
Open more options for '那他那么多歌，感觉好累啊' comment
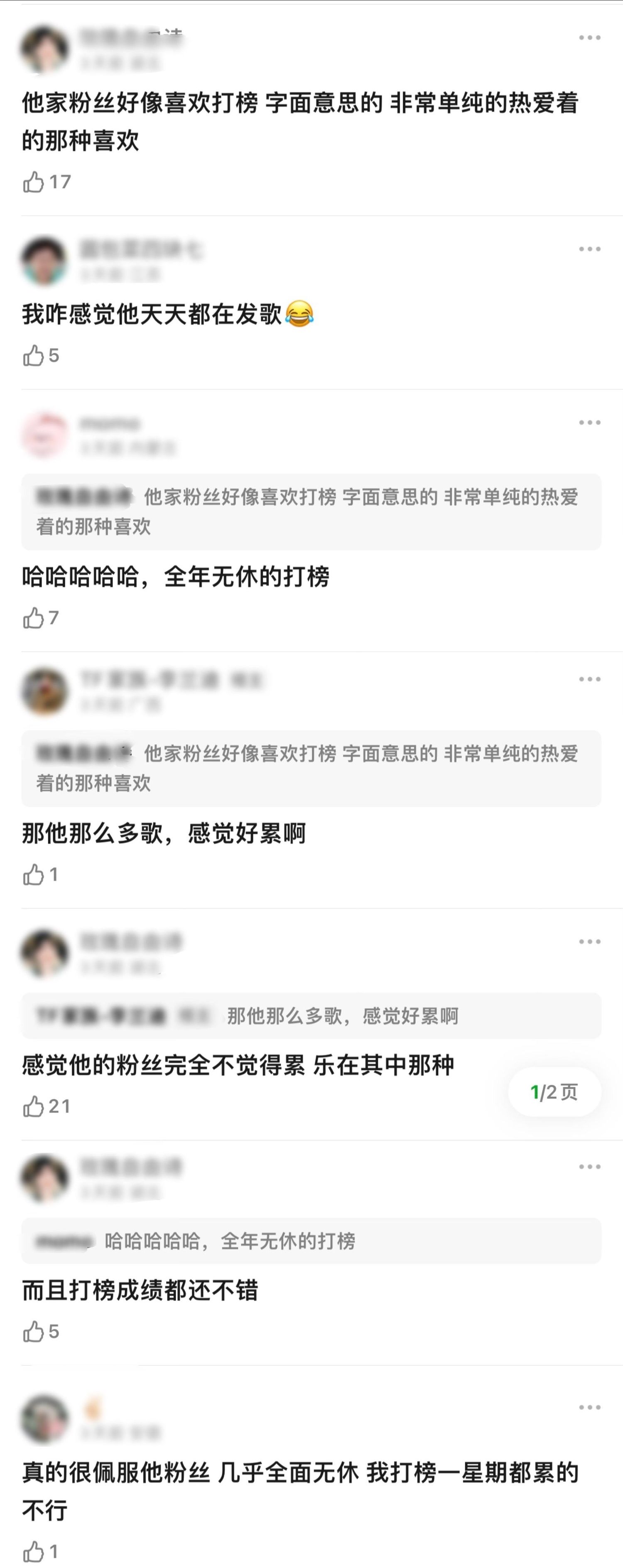pyautogui.click(x=589, y=679)
